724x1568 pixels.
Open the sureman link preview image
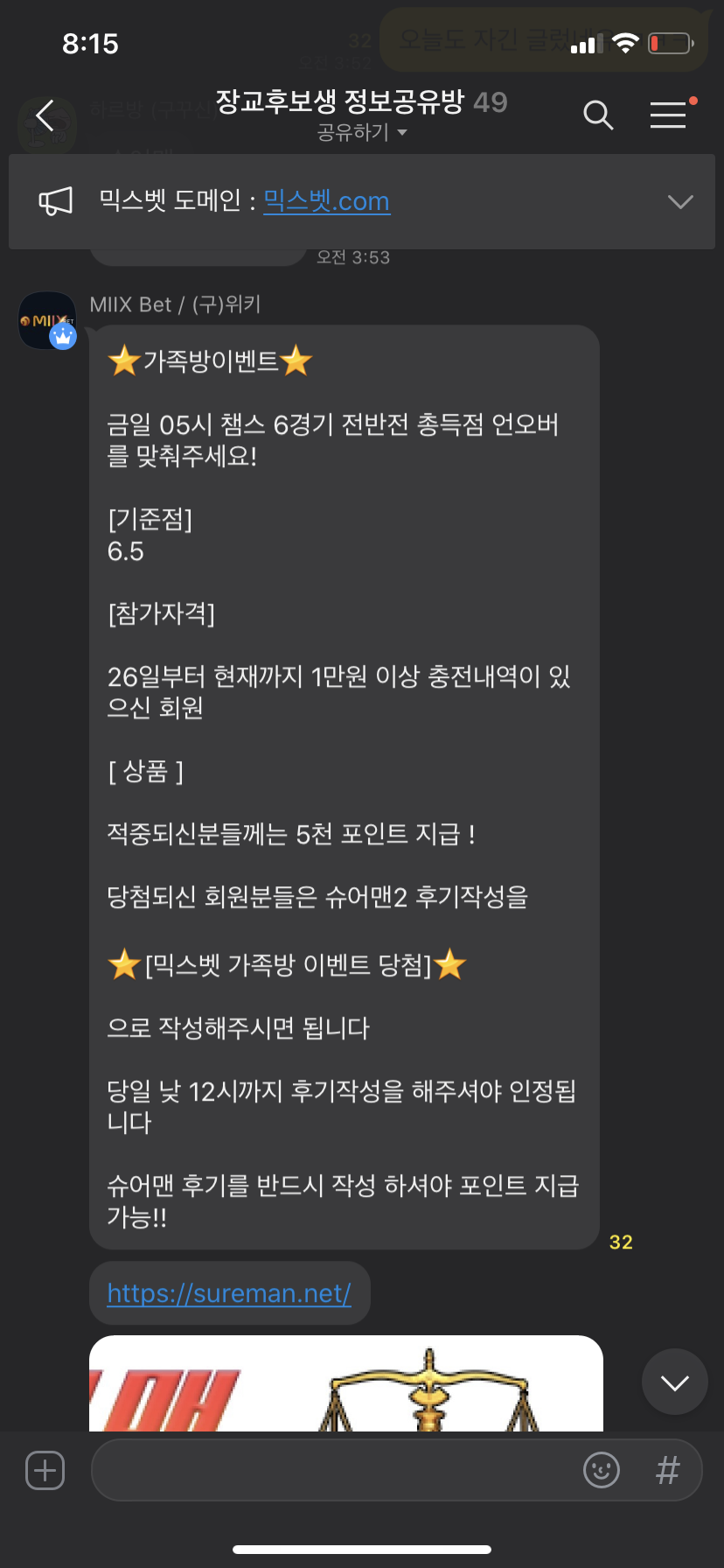click(x=345, y=1384)
